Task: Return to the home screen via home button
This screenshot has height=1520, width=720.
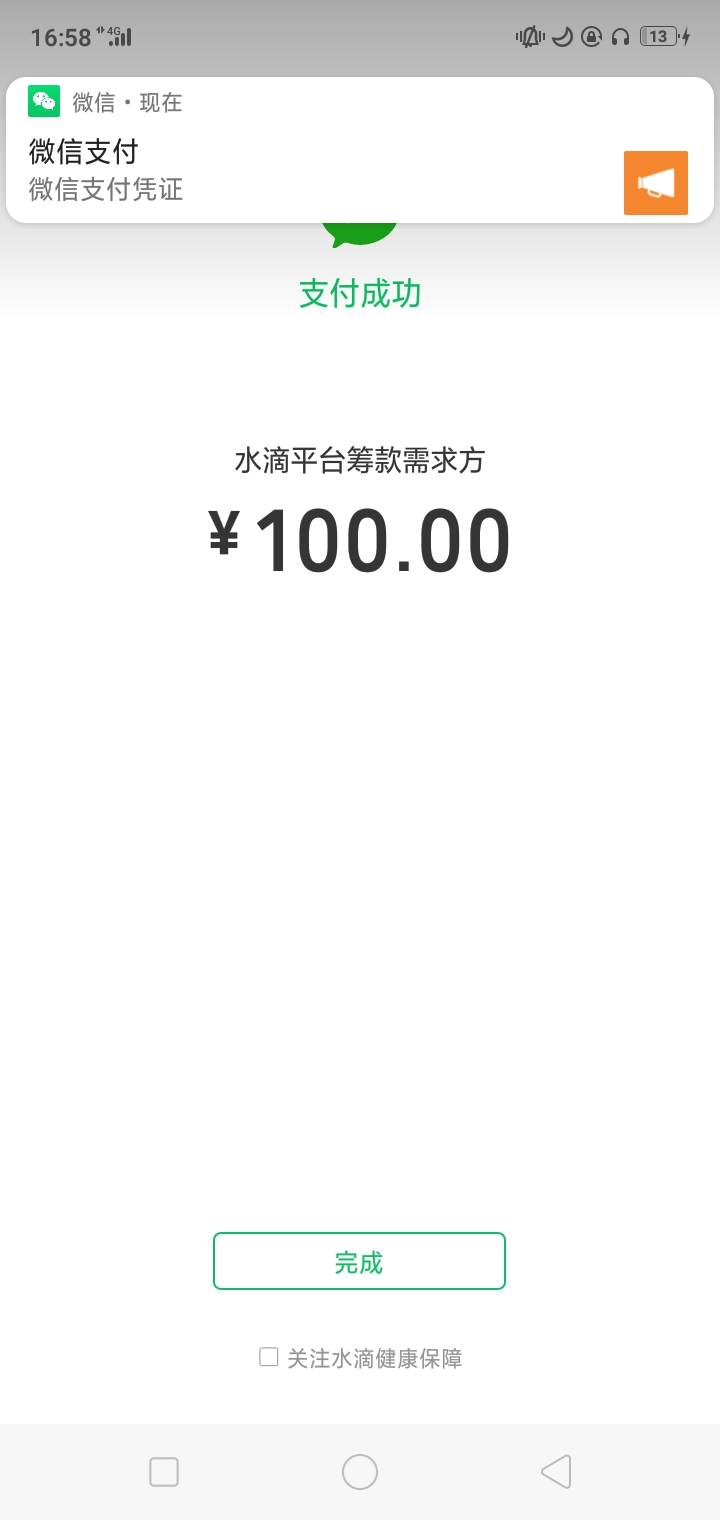Action: 360,1472
